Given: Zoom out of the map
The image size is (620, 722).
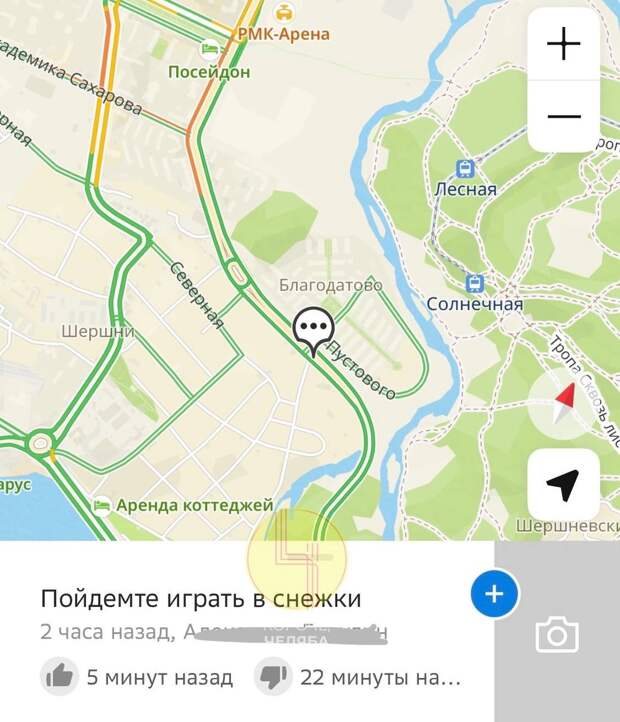Looking at the screenshot, I should [x=564, y=116].
